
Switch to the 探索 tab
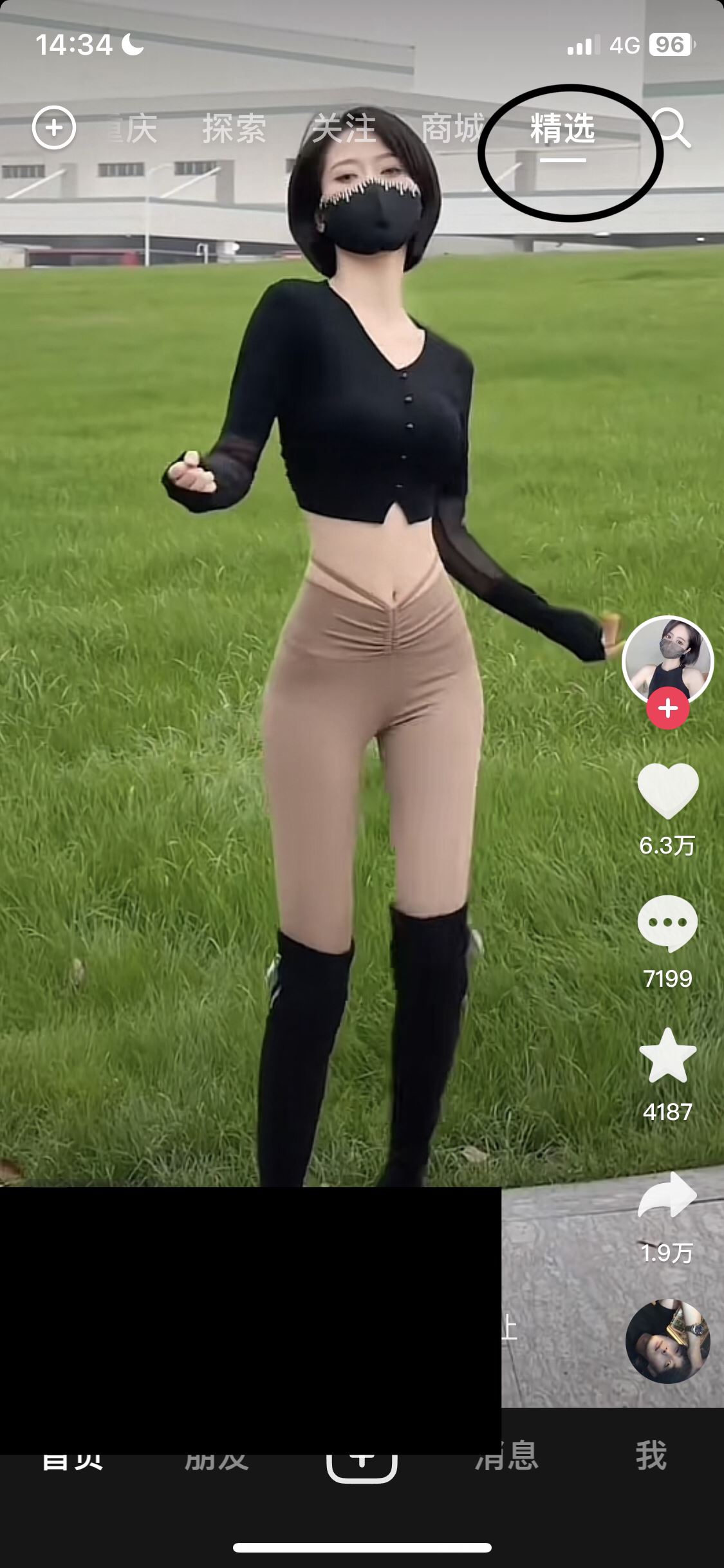tap(234, 128)
